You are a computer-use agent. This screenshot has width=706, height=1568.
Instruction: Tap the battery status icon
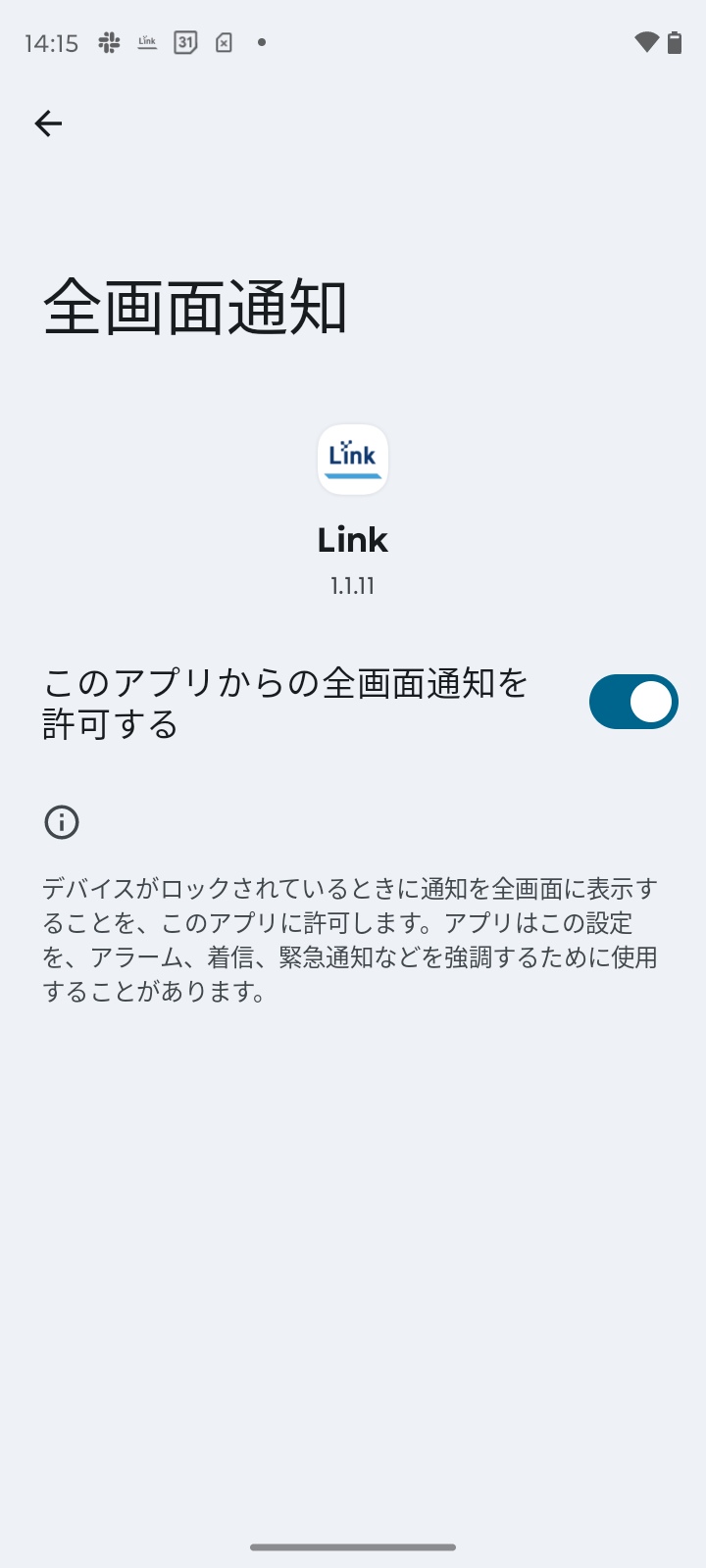[673, 43]
